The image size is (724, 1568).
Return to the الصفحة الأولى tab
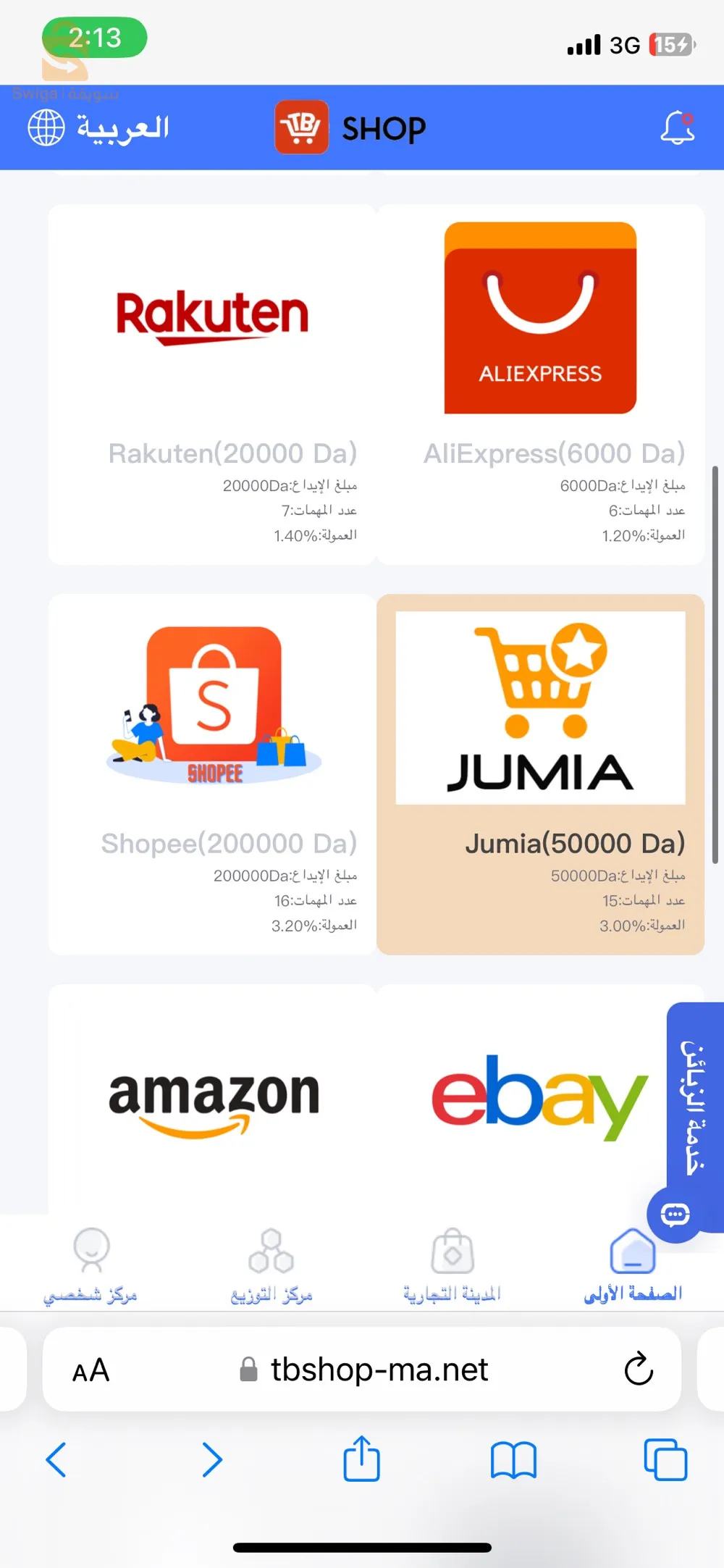(633, 1264)
